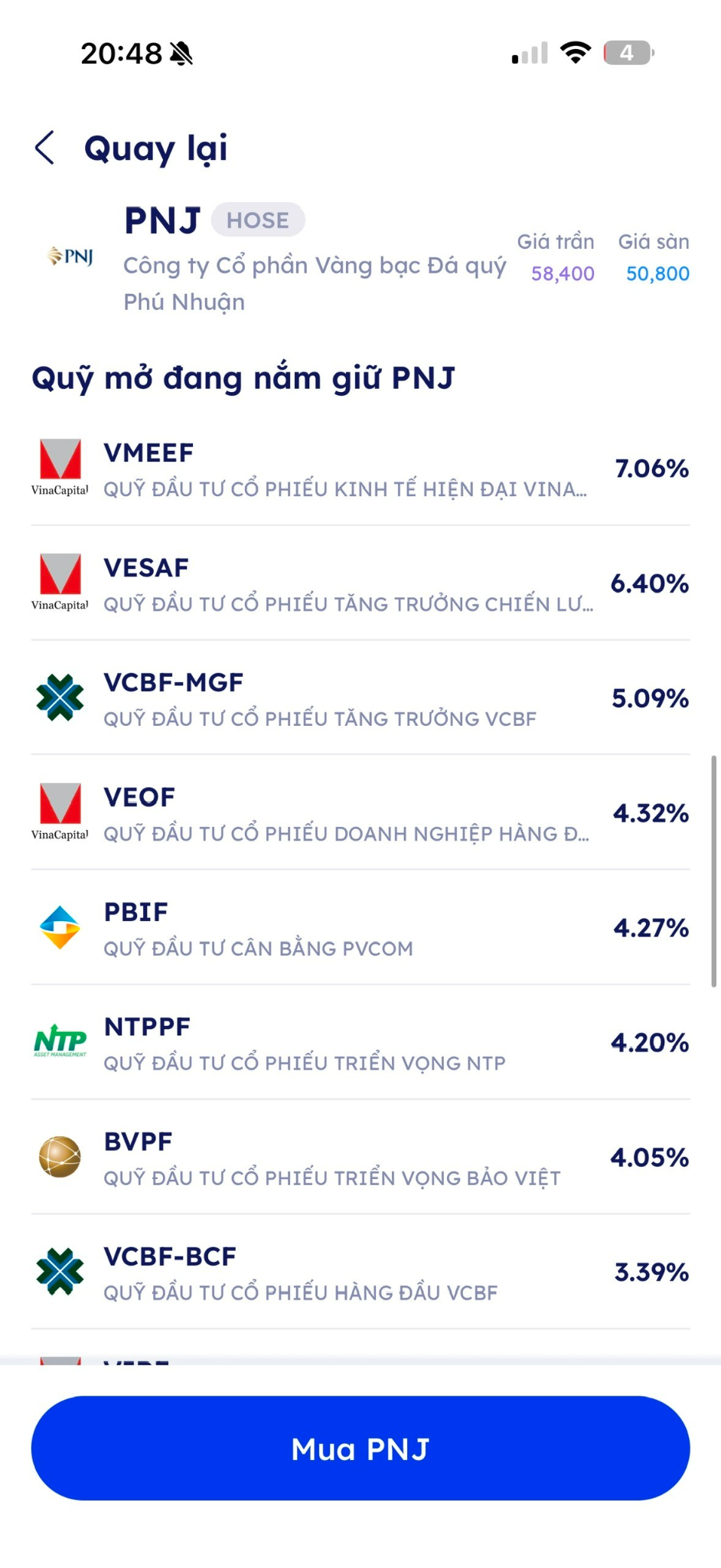Open the VMEEF fund row

pos(360,469)
